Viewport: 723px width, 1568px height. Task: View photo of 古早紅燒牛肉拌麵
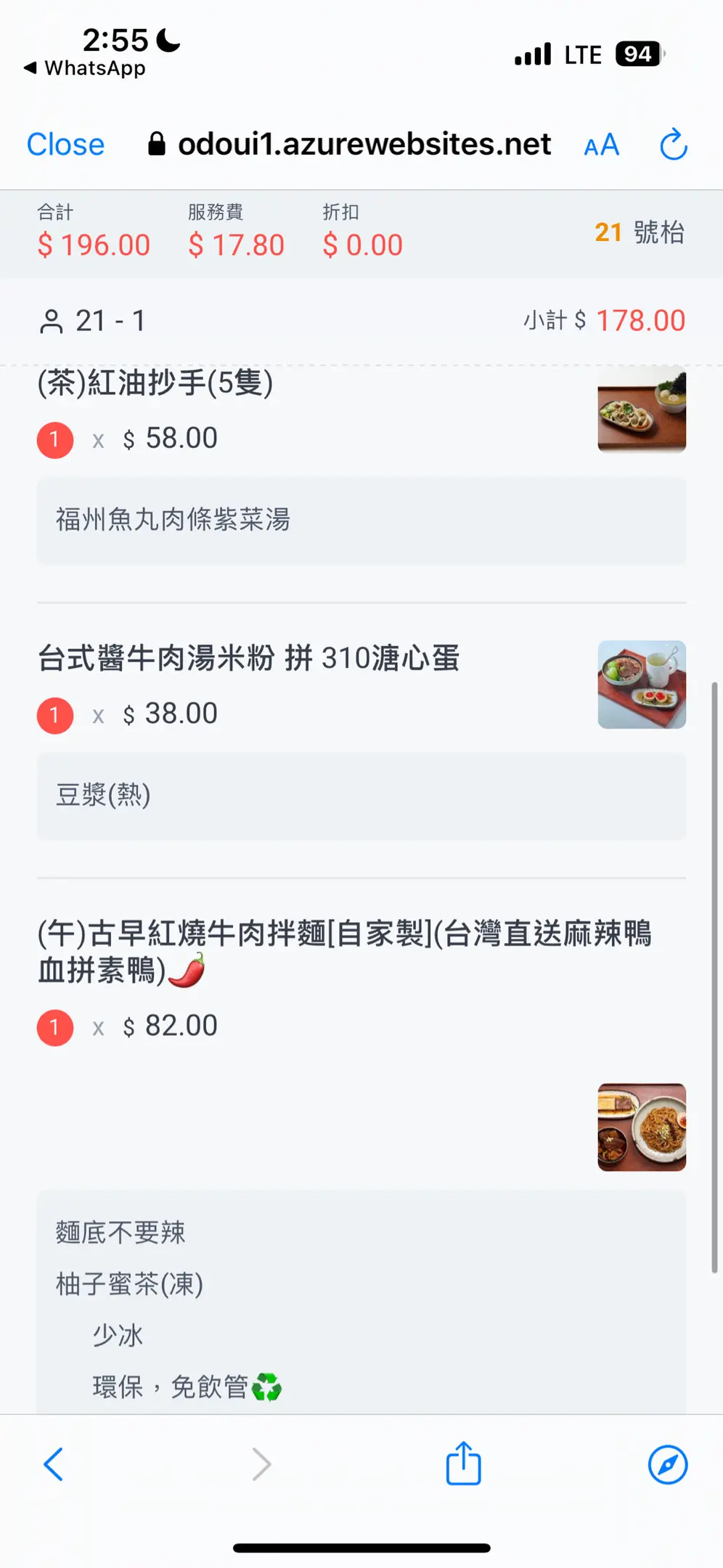[642, 1127]
